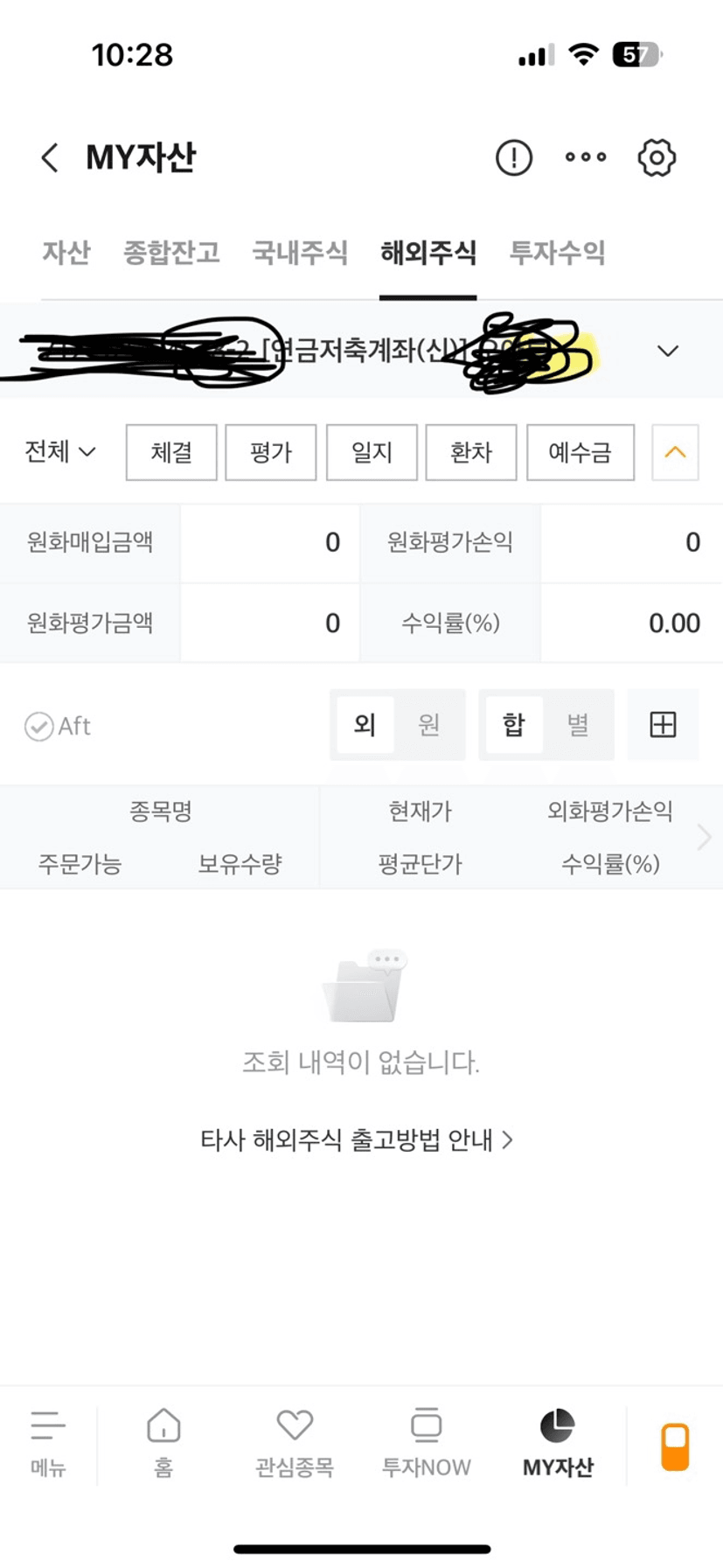The height and width of the screenshot is (1568, 723).
Task: Tap the 체결 button
Action: click(171, 452)
